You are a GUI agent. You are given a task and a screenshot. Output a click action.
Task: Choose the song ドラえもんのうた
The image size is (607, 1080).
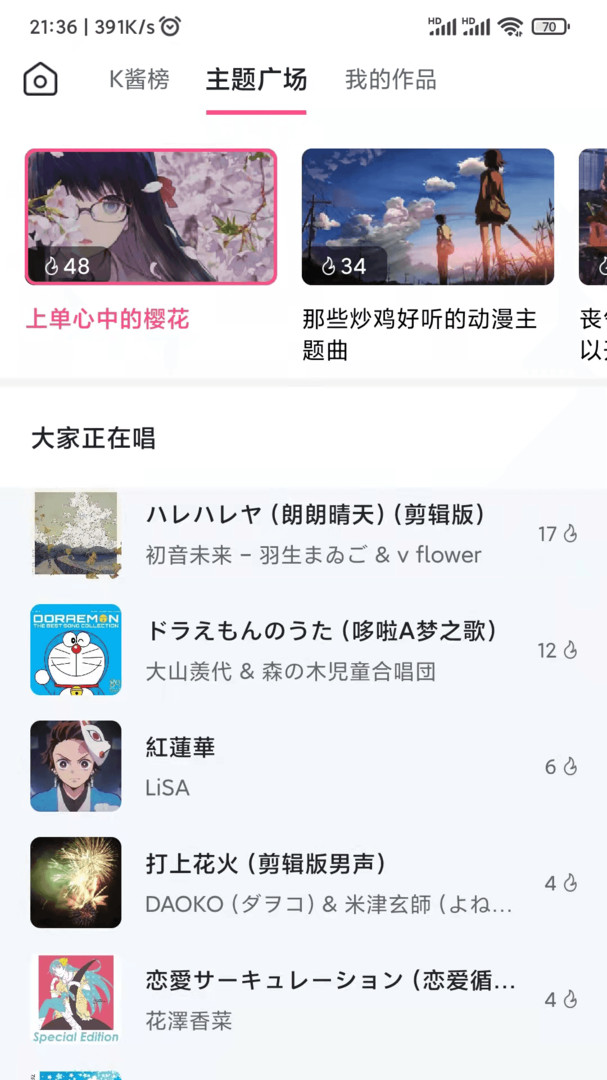click(x=321, y=650)
